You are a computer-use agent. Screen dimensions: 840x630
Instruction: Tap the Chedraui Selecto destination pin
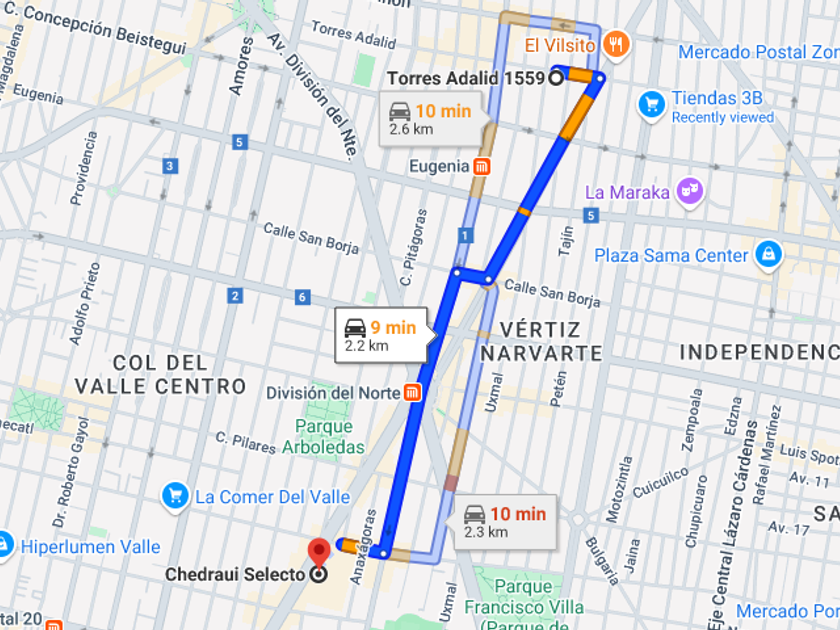319,554
